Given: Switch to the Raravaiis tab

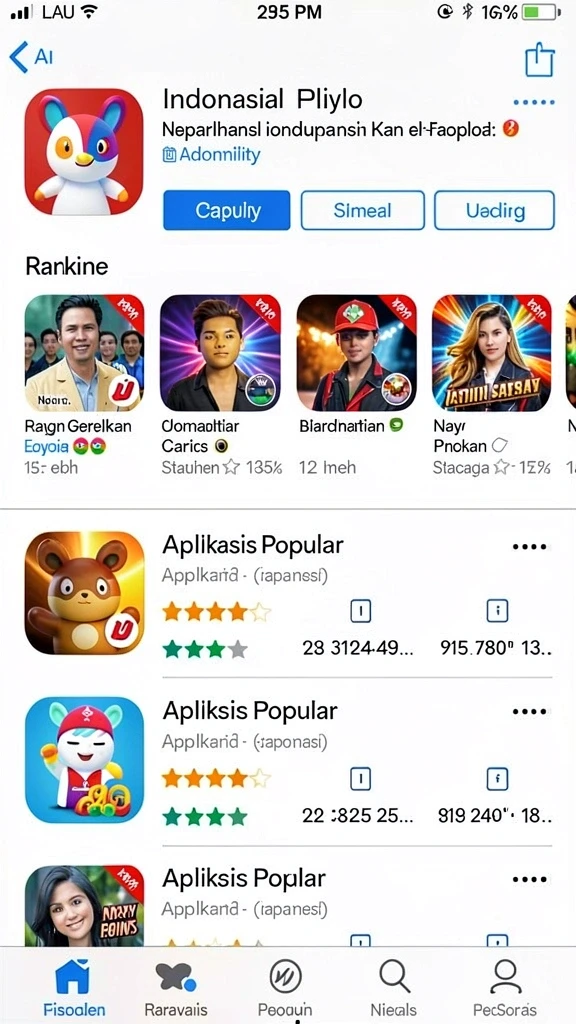Looking at the screenshot, I should click(176, 987).
